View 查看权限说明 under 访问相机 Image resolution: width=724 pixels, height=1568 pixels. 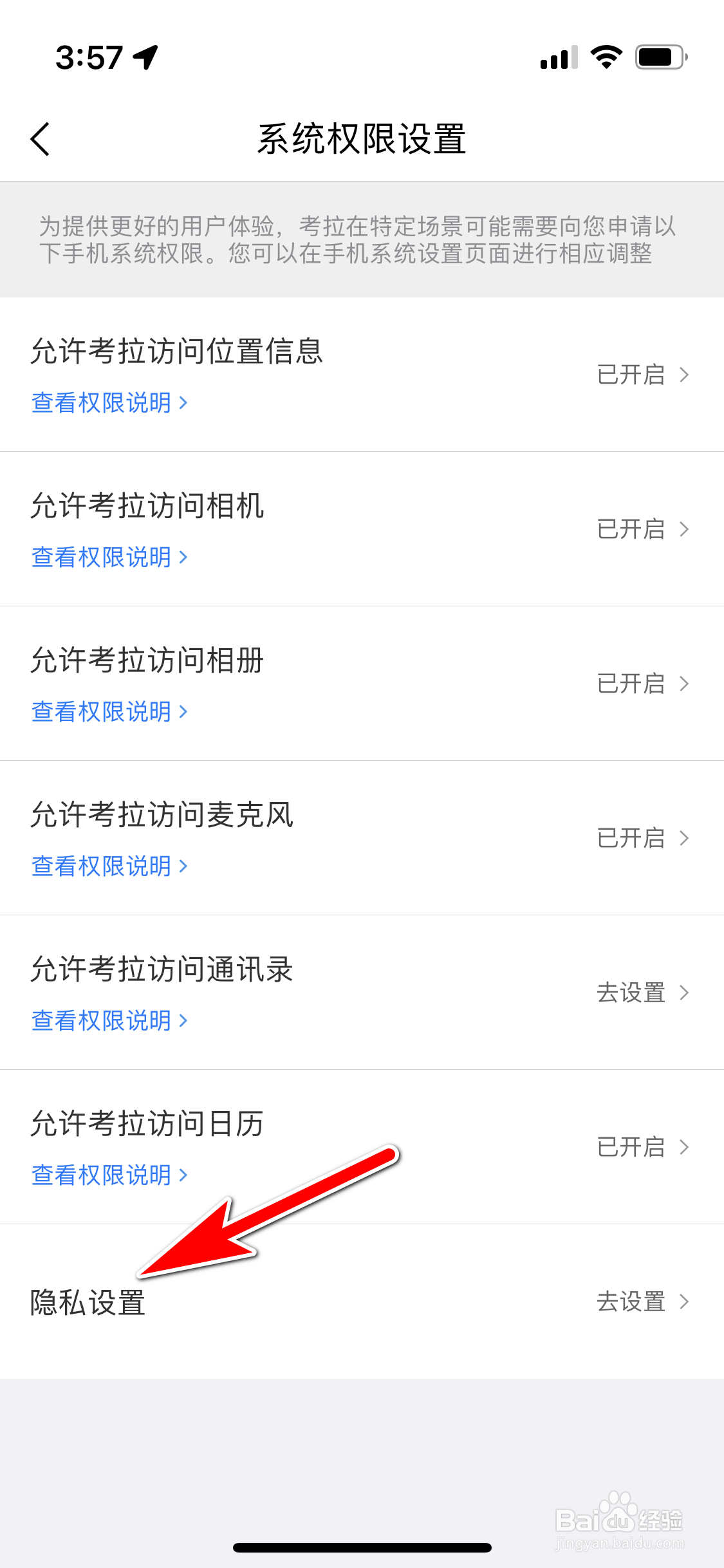[109, 557]
